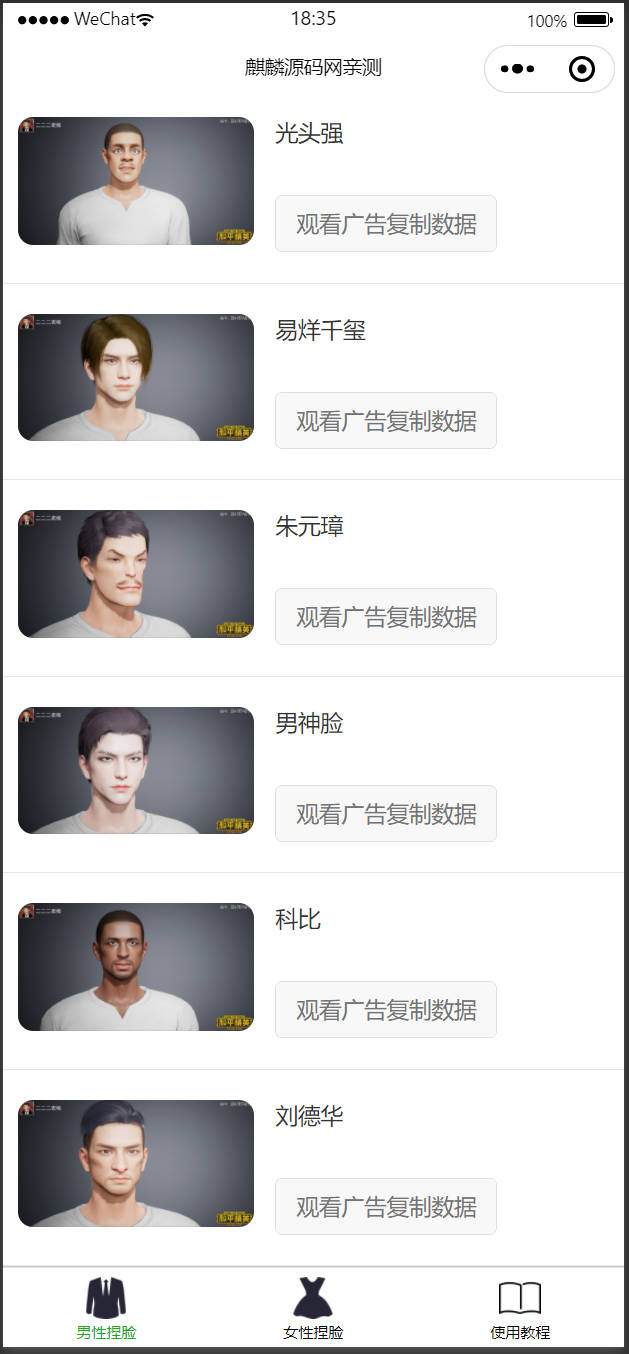
Task: View the 男神脸 face preview image
Action: coord(136,771)
